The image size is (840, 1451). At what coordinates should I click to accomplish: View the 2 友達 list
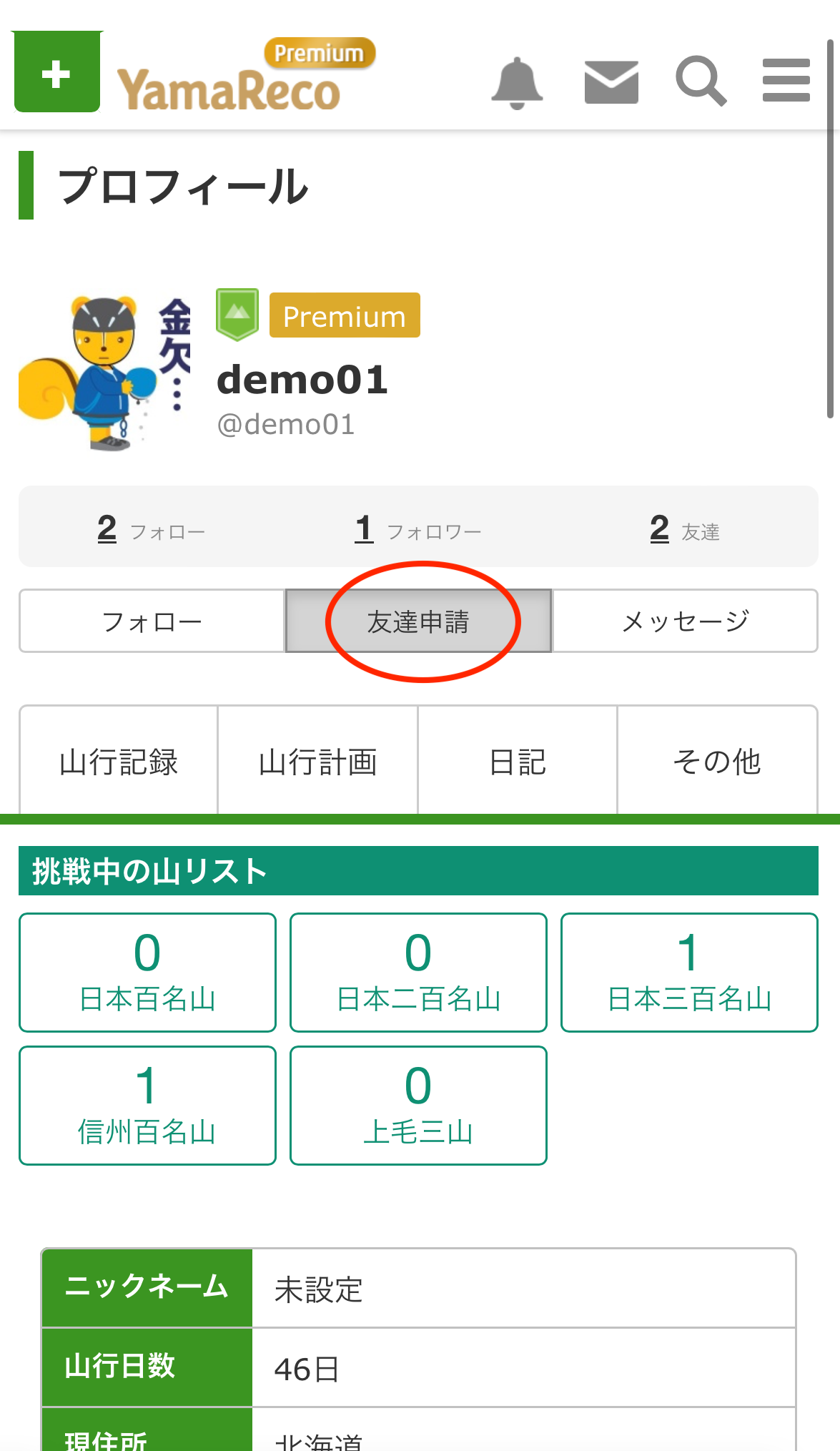pos(685,529)
